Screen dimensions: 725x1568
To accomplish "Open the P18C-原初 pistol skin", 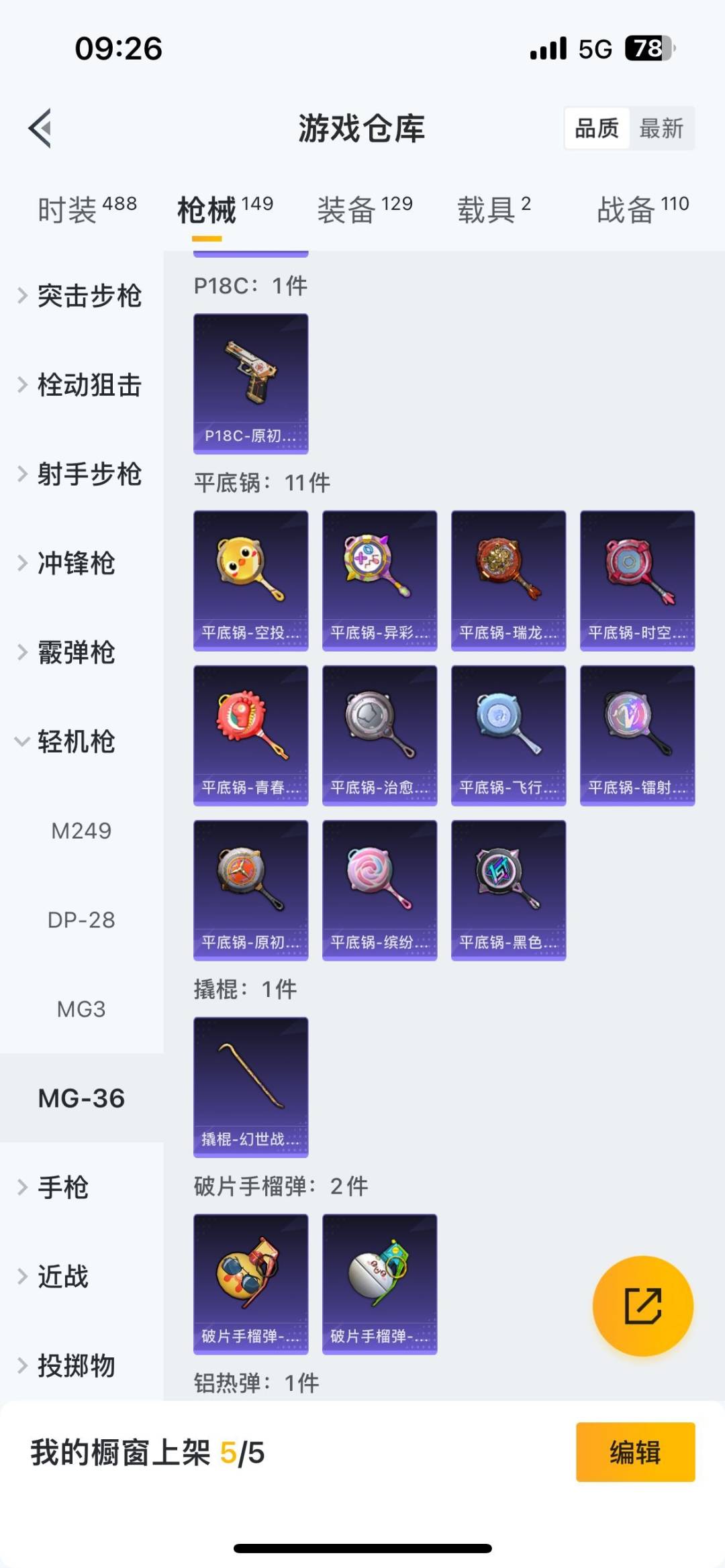I will pos(250,384).
